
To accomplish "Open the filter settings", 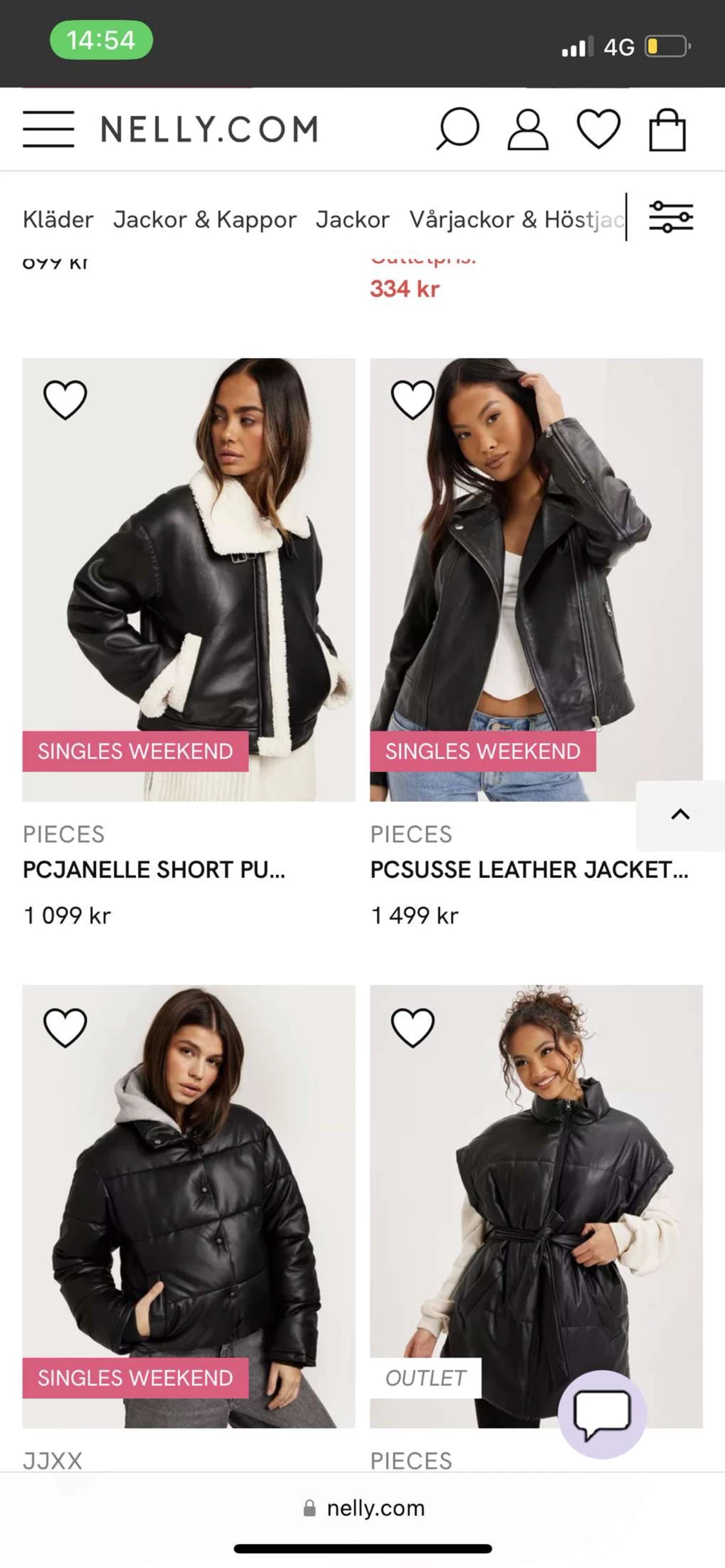I will [x=669, y=218].
